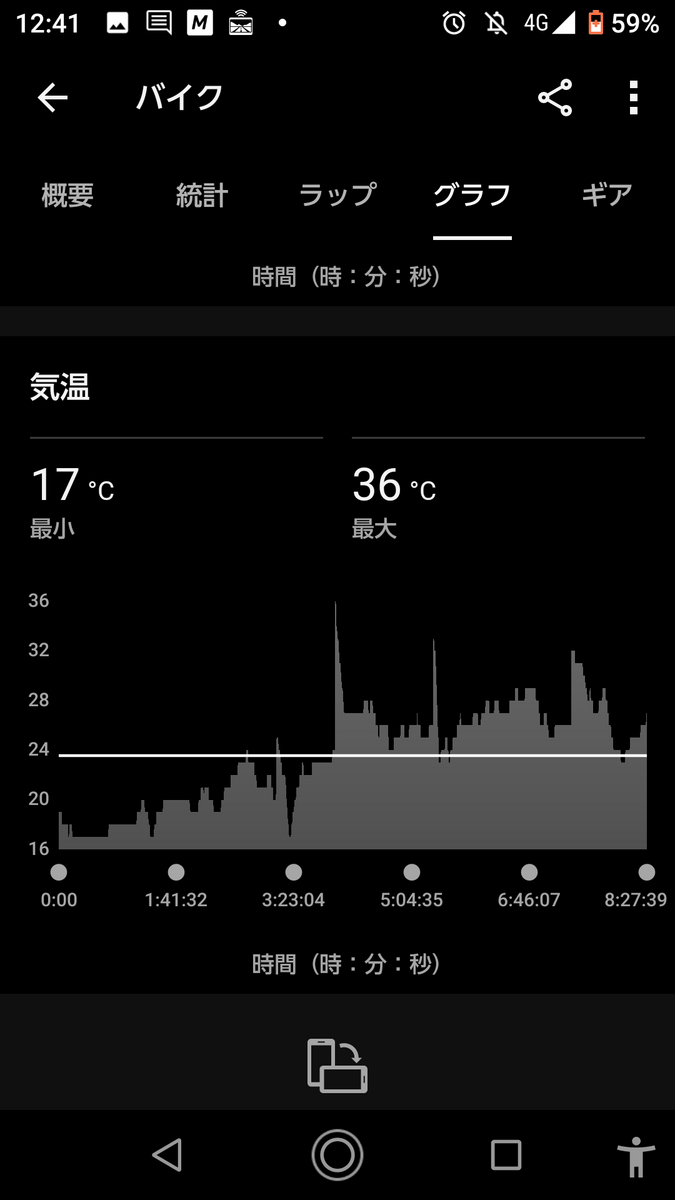Share this bike activity
Screen dimensions: 675x1200
point(555,97)
